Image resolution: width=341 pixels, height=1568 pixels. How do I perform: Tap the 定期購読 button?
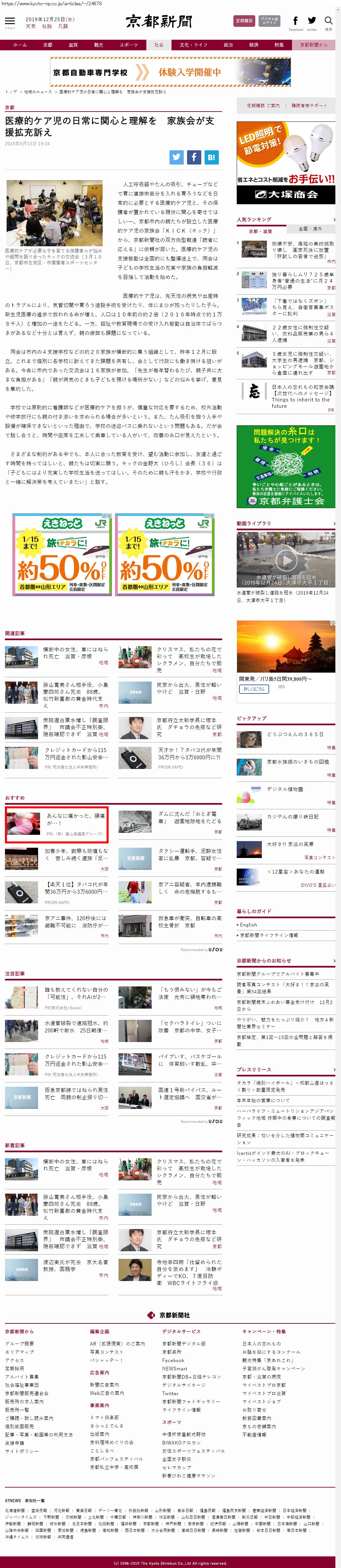coord(244,21)
